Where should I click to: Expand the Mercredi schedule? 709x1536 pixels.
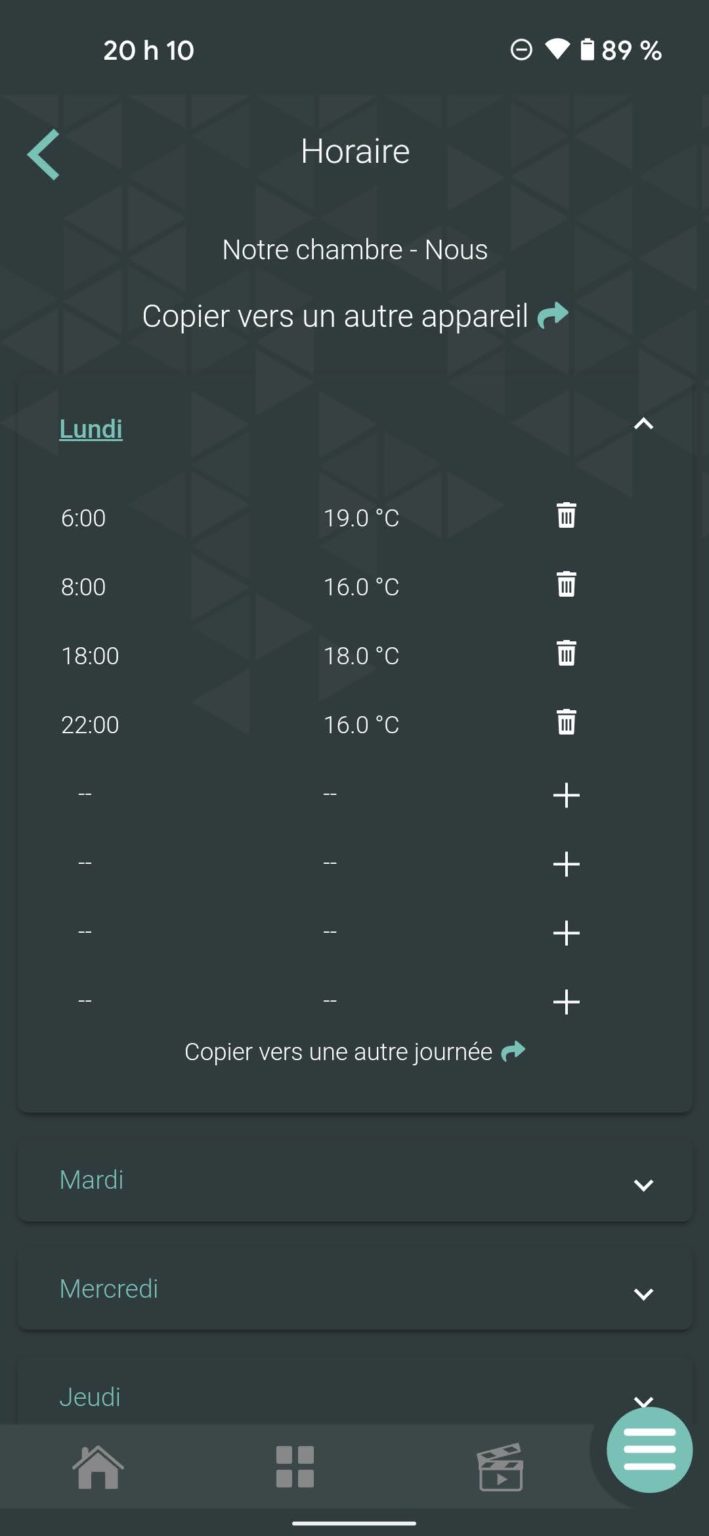click(643, 1294)
